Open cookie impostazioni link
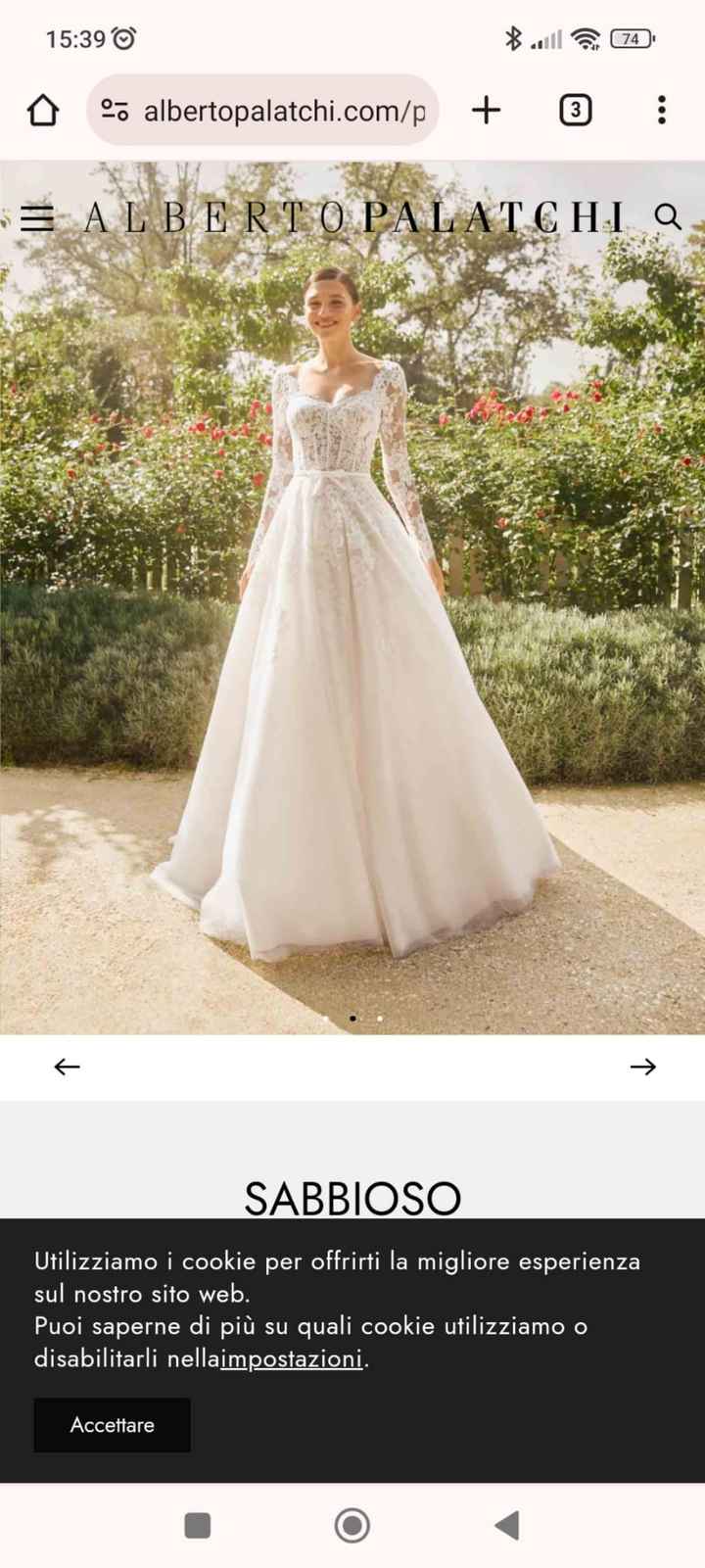705x1568 pixels. point(291,1359)
